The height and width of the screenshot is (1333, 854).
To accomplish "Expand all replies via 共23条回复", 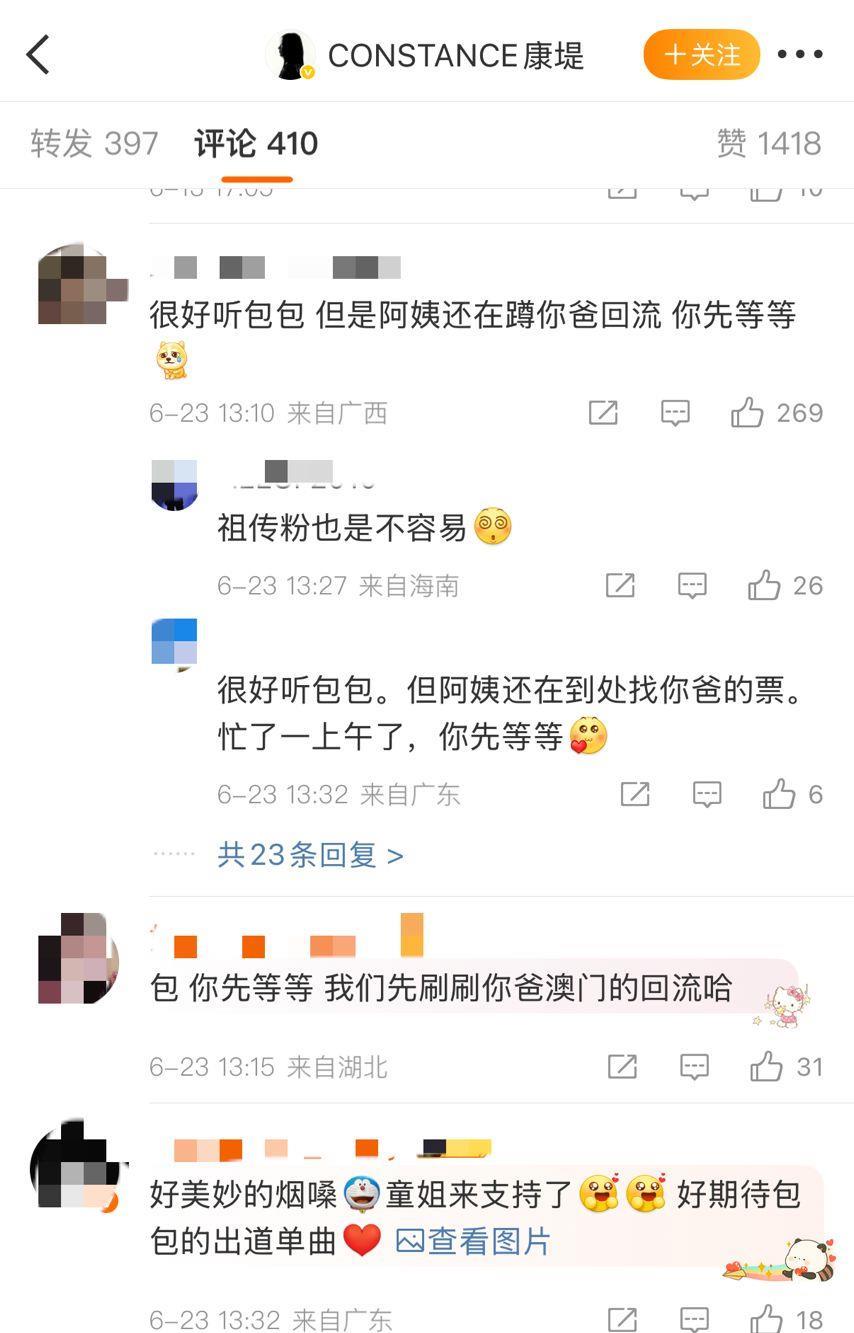I will 310,855.
